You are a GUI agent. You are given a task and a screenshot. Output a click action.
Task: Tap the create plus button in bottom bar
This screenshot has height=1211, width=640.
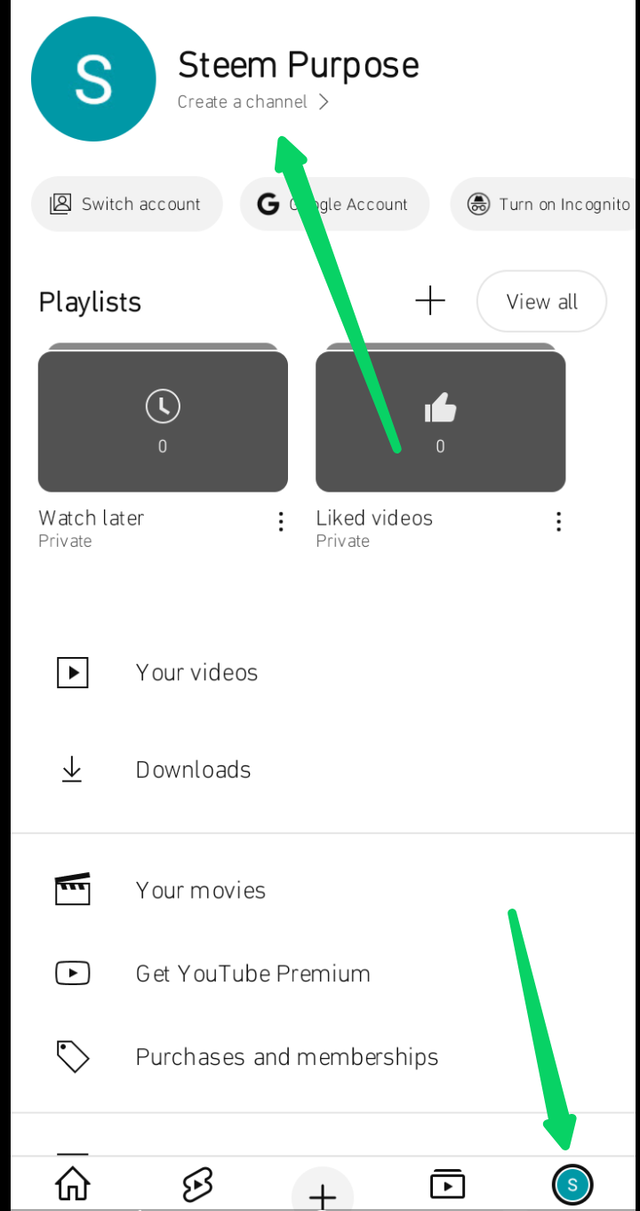(322, 1193)
